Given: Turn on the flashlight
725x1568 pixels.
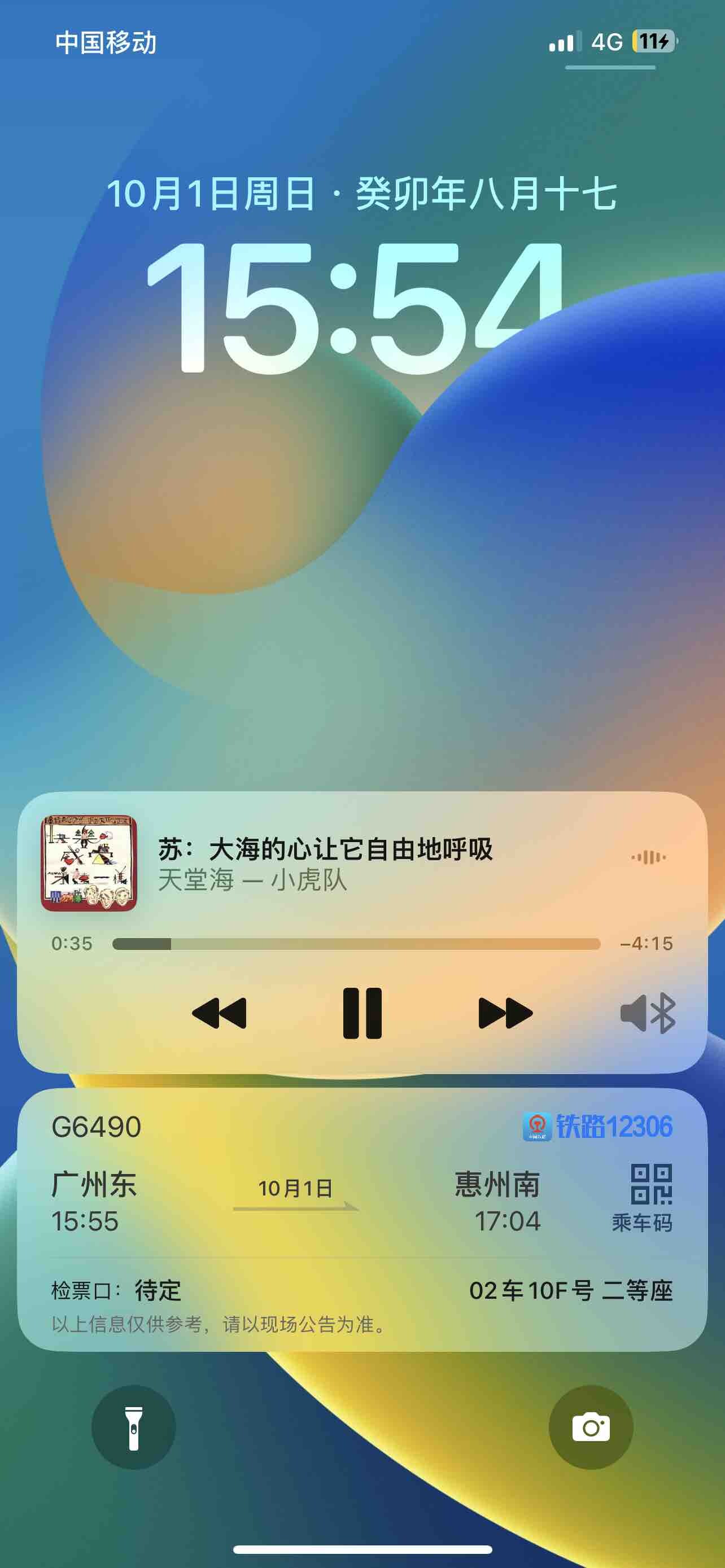Looking at the screenshot, I should pyautogui.click(x=133, y=1427).
